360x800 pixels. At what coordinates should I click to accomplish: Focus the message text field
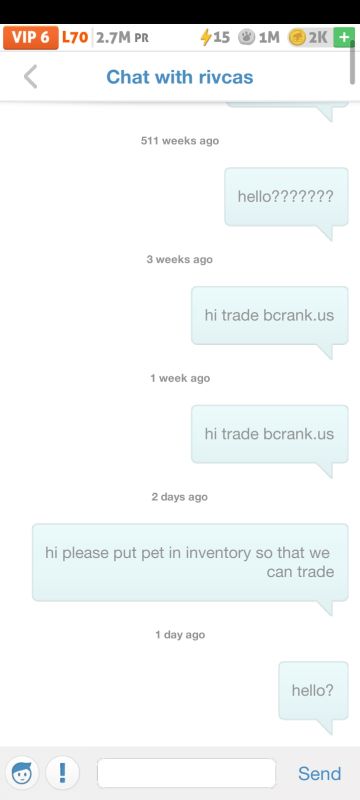(x=187, y=773)
